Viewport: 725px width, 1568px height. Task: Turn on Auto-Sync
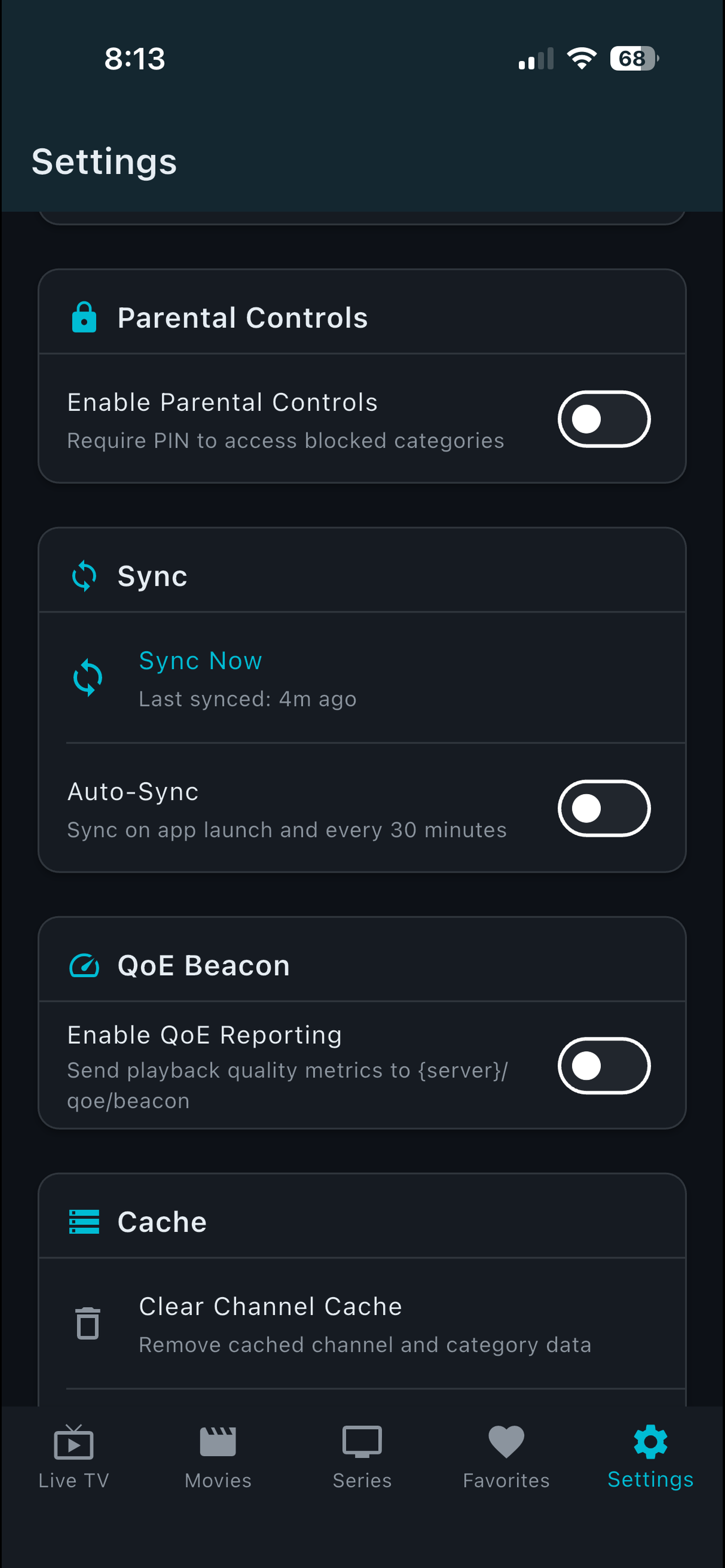click(604, 808)
